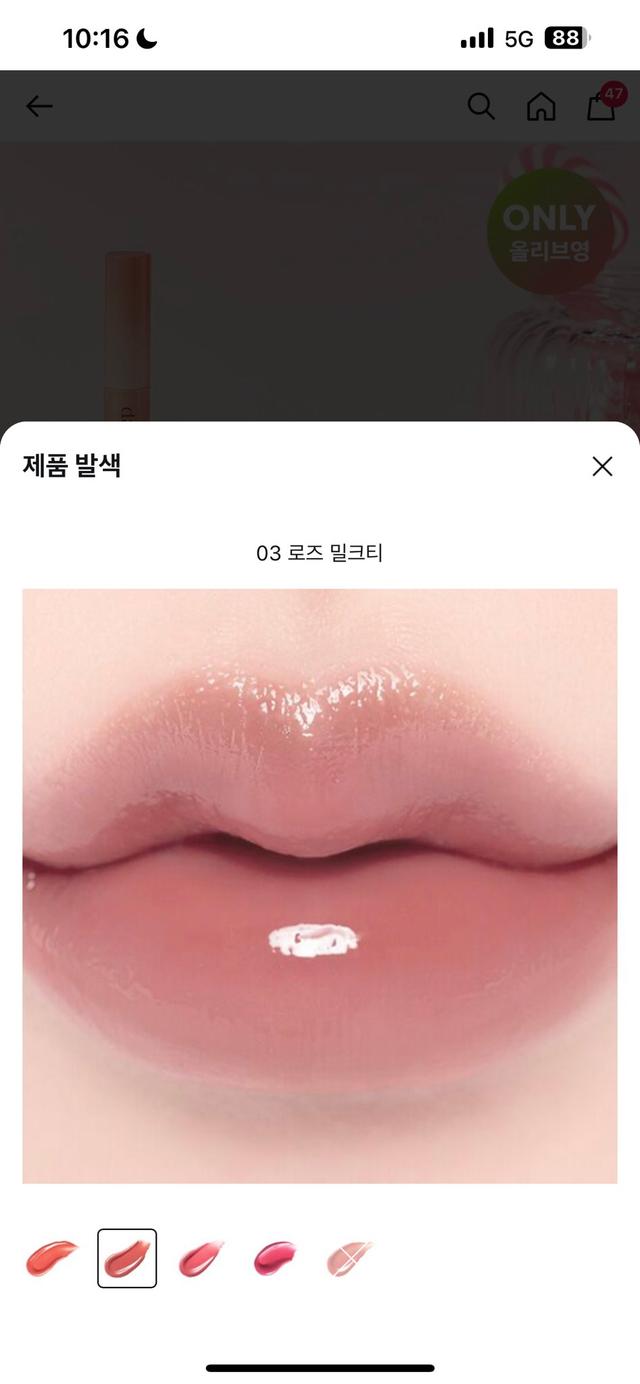Go to the home icon
The height and width of the screenshot is (1384, 640).
tap(541, 106)
